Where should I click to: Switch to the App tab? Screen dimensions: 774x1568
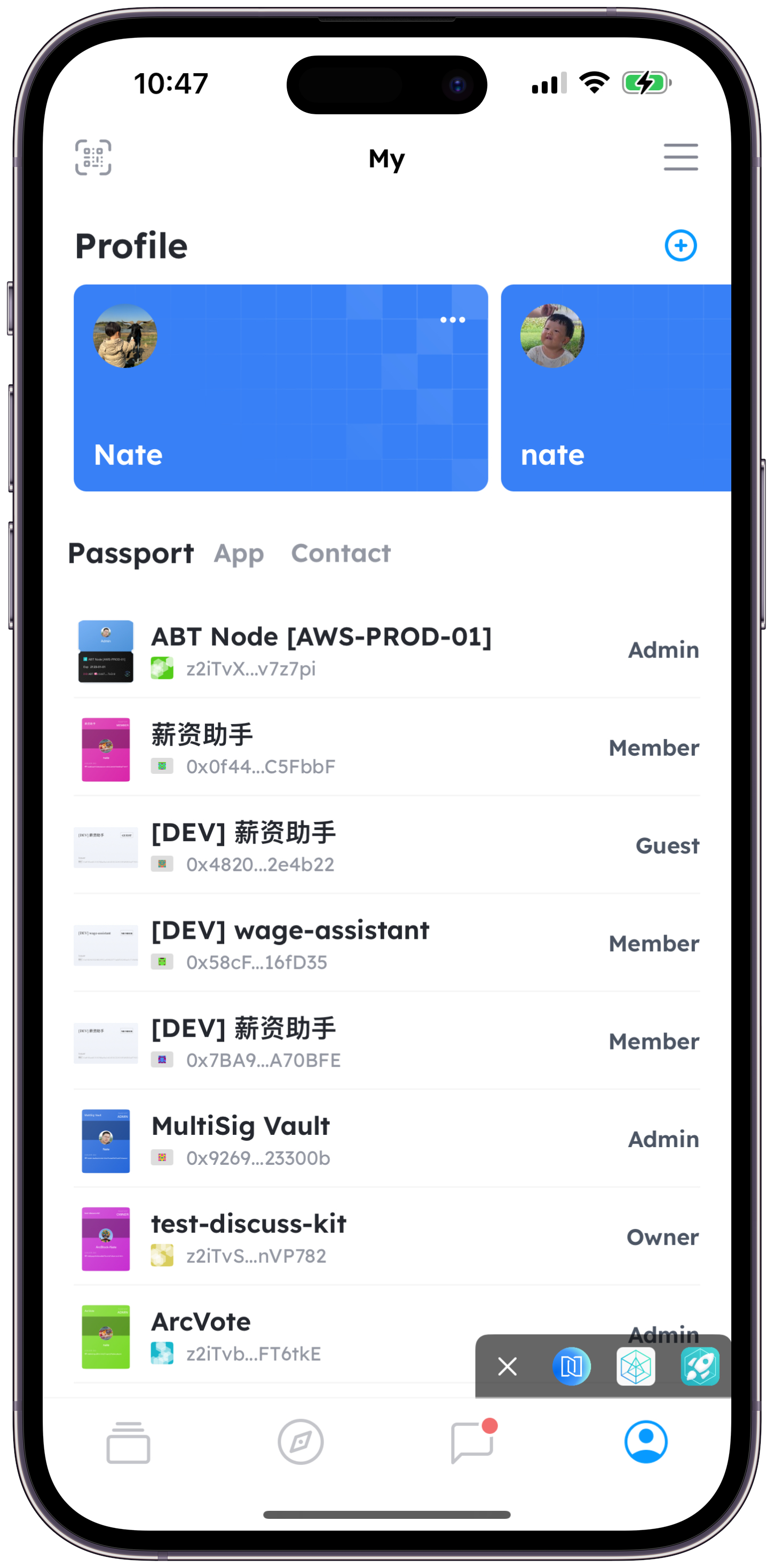(239, 553)
